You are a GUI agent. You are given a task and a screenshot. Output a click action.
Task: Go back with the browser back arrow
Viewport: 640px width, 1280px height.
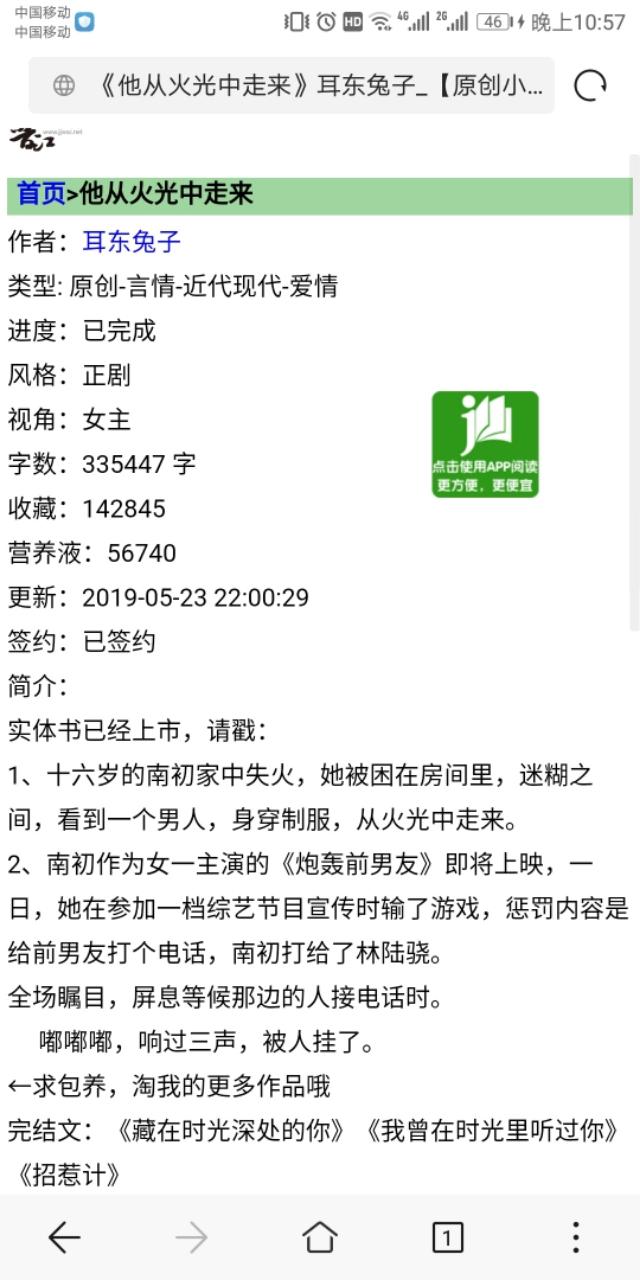pos(64,1238)
